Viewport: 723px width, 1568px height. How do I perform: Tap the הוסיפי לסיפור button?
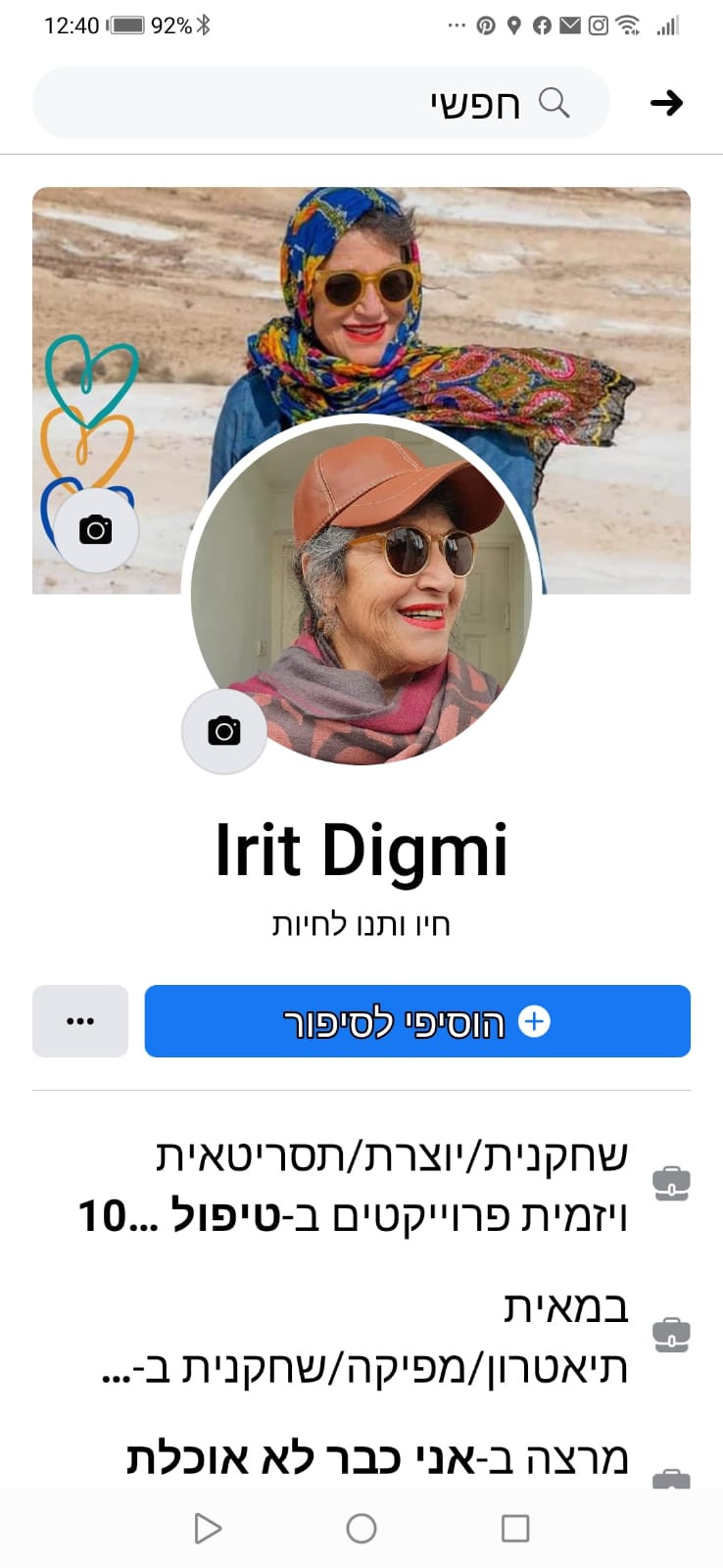(x=417, y=1022)
